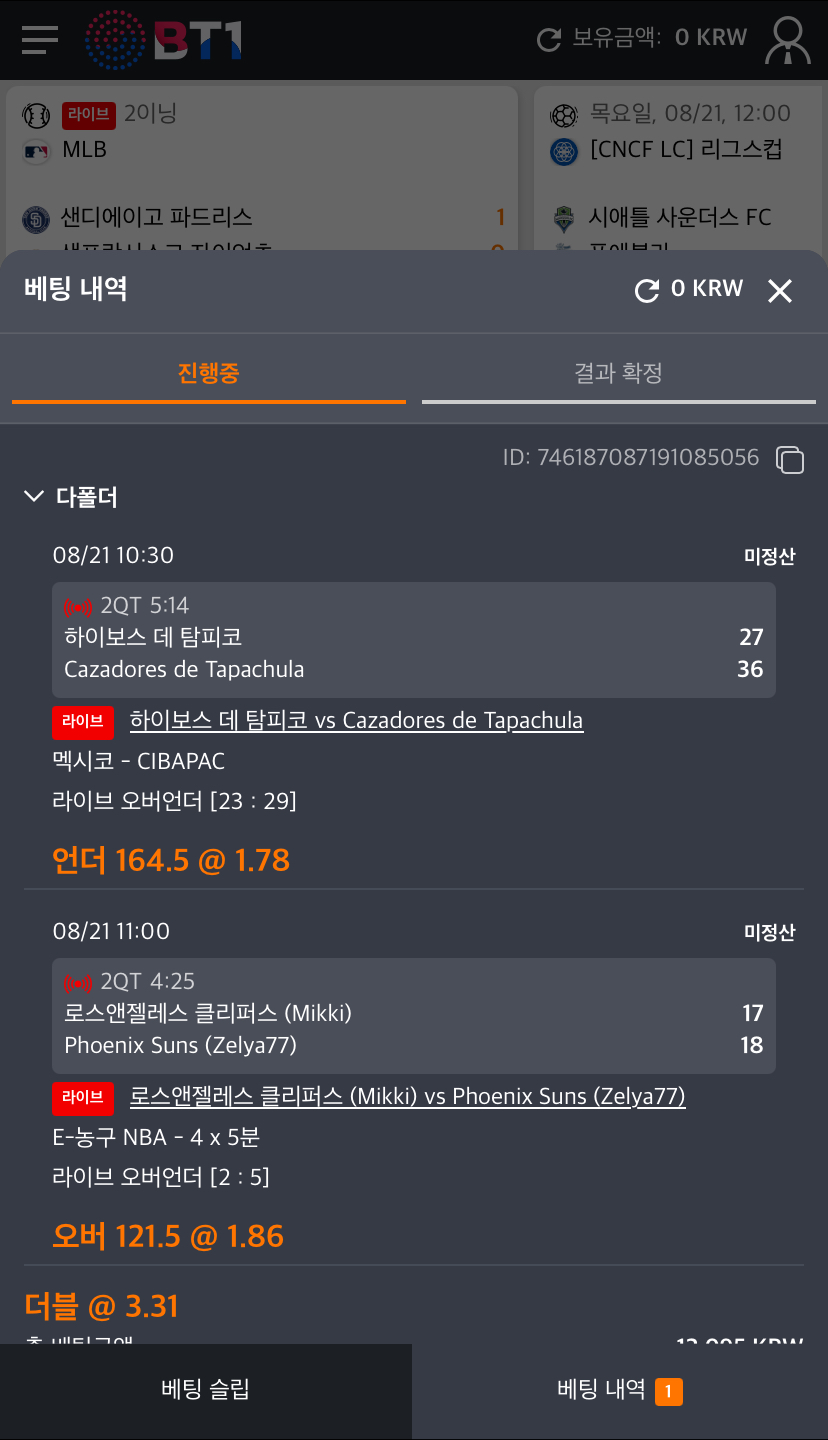
Task: Open the 하이보스 데 탐피코 vs Cazadores match link
Action: 356,720
